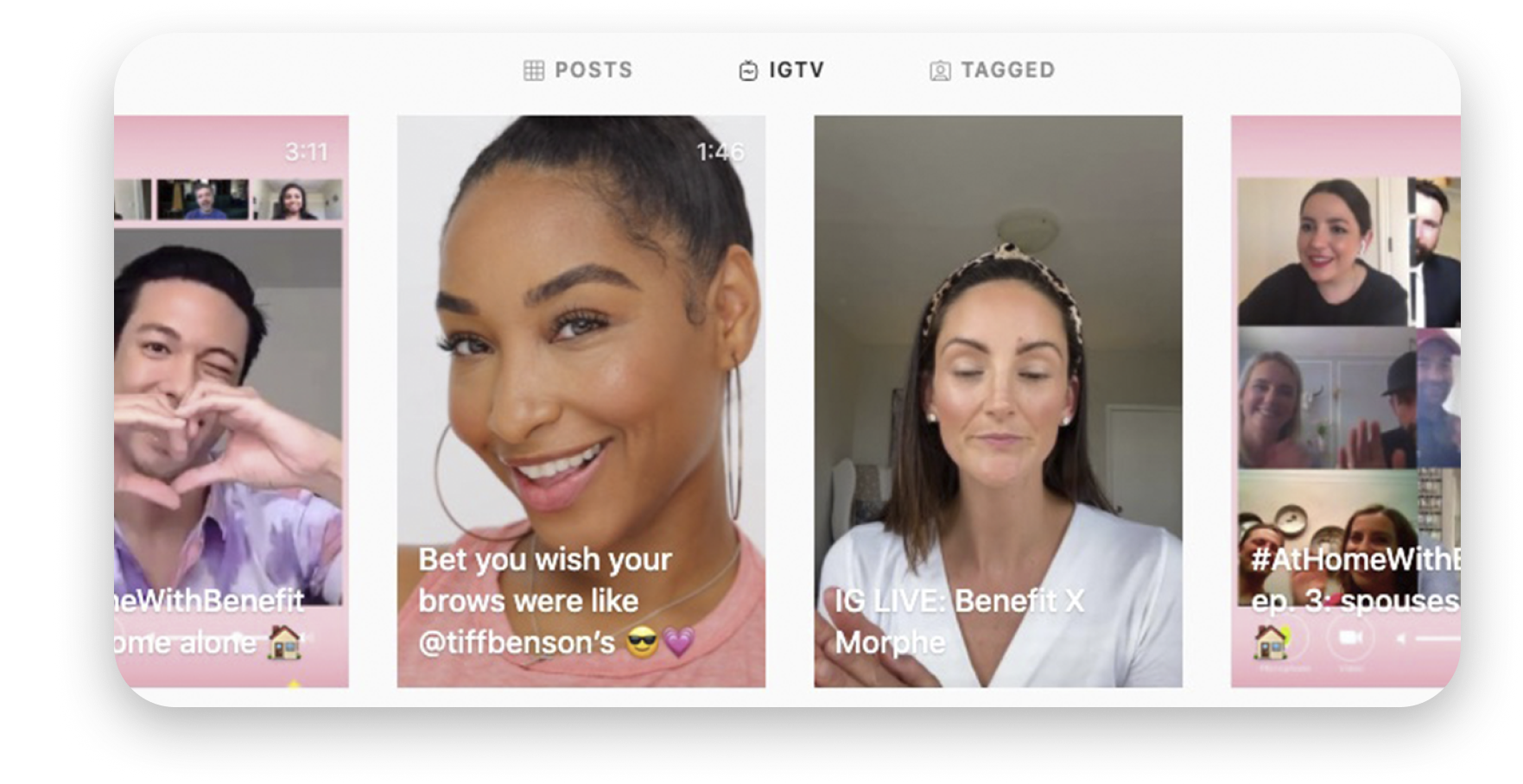This screenshot has height=784, width=1523.
Task: Open the IG LIVE: Benefit X Morphe video
Action: [x=998, y=401]
